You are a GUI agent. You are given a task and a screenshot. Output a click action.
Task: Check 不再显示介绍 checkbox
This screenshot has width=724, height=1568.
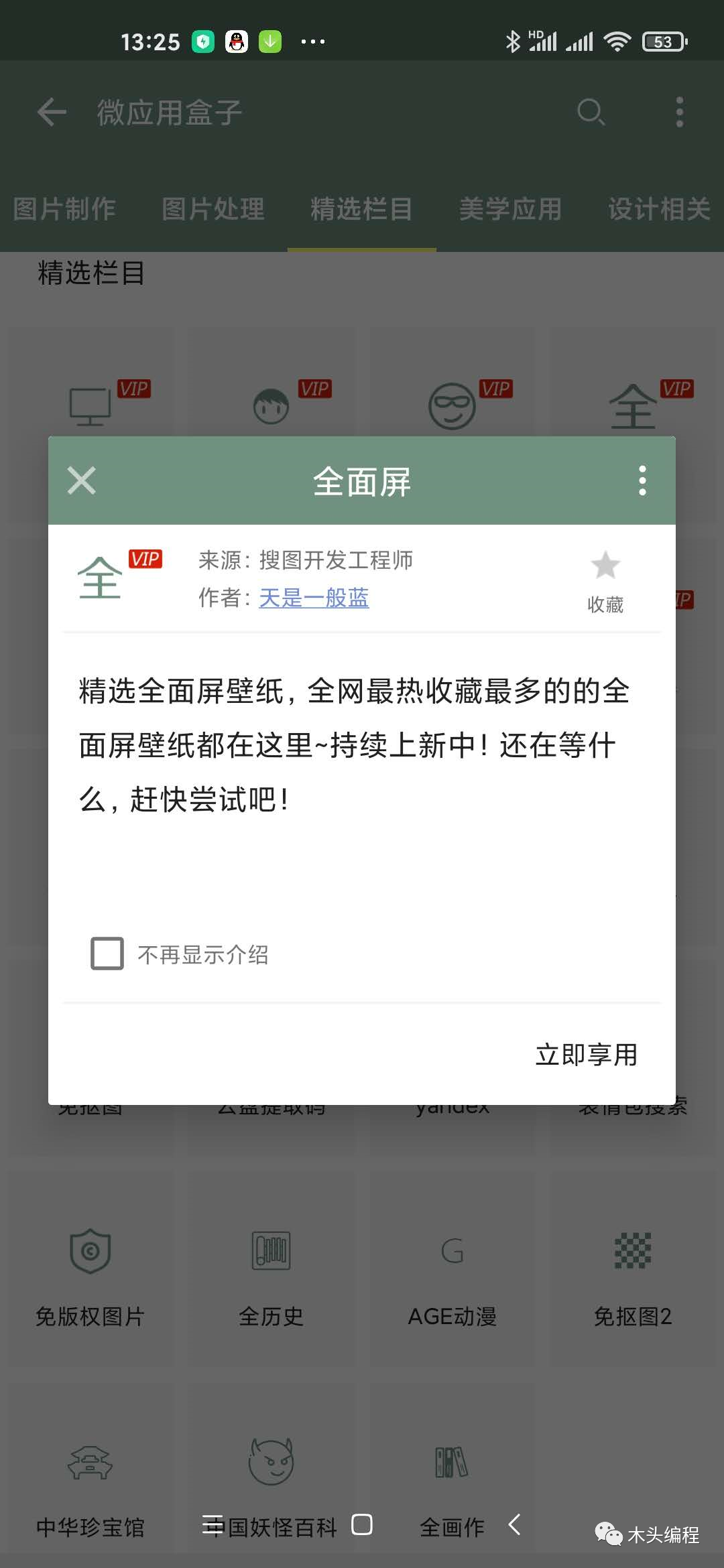pos(107,953)
